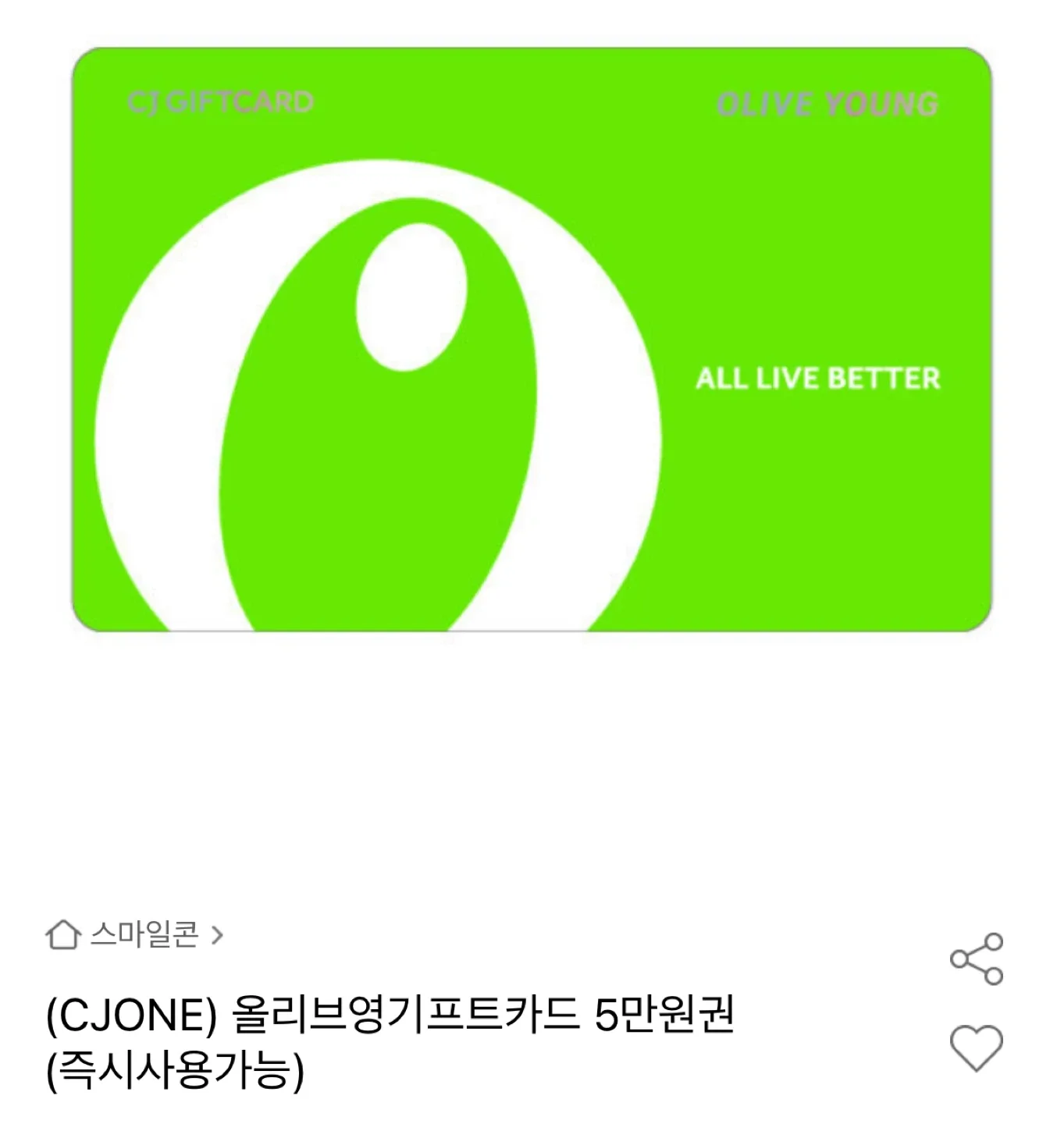Open the Olive Young gift card image
The height and width of the screenshot is (1124, 1064).
click(532, 340)
